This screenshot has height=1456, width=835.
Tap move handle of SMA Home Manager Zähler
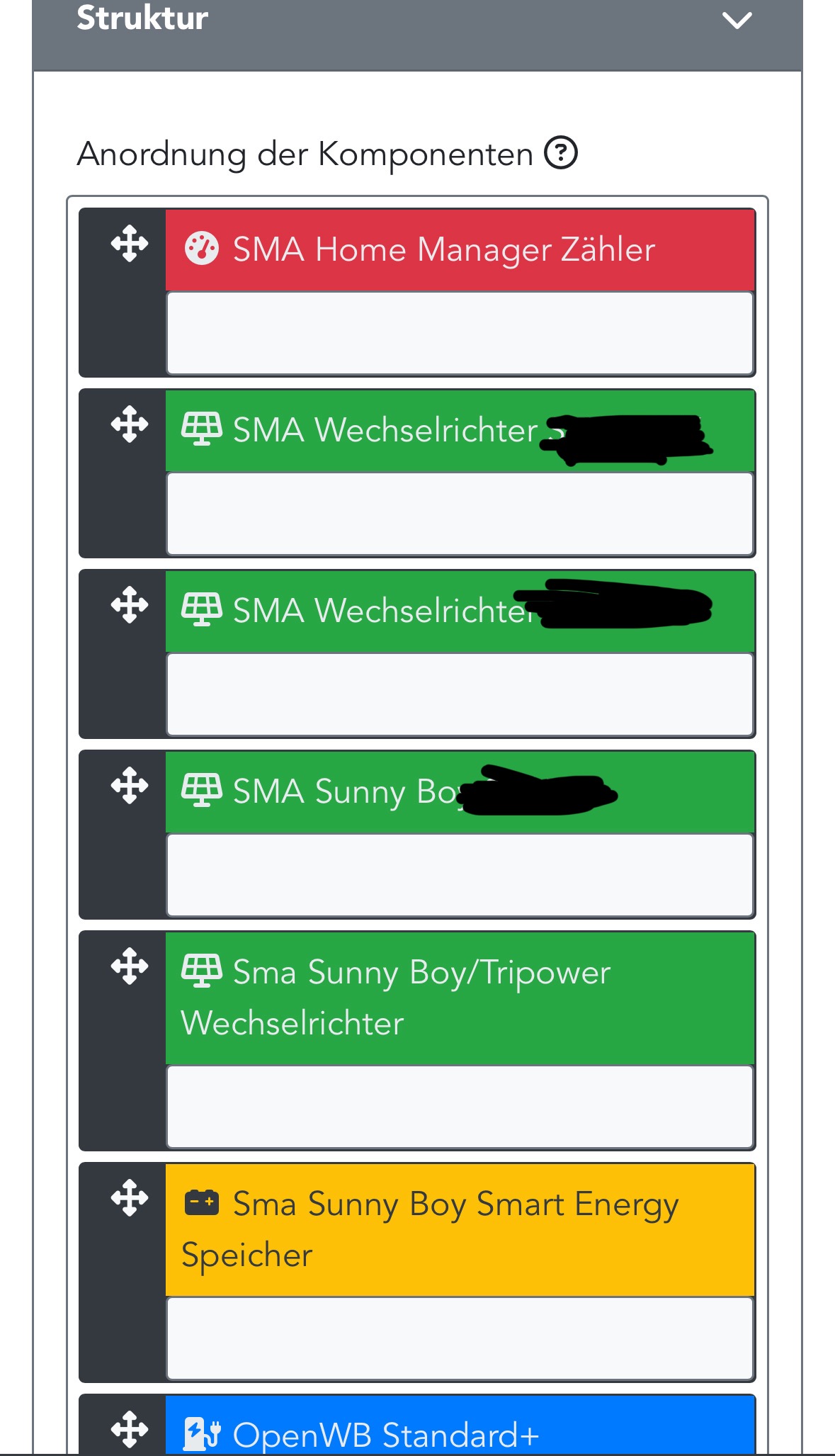click(x=130, y=244)
